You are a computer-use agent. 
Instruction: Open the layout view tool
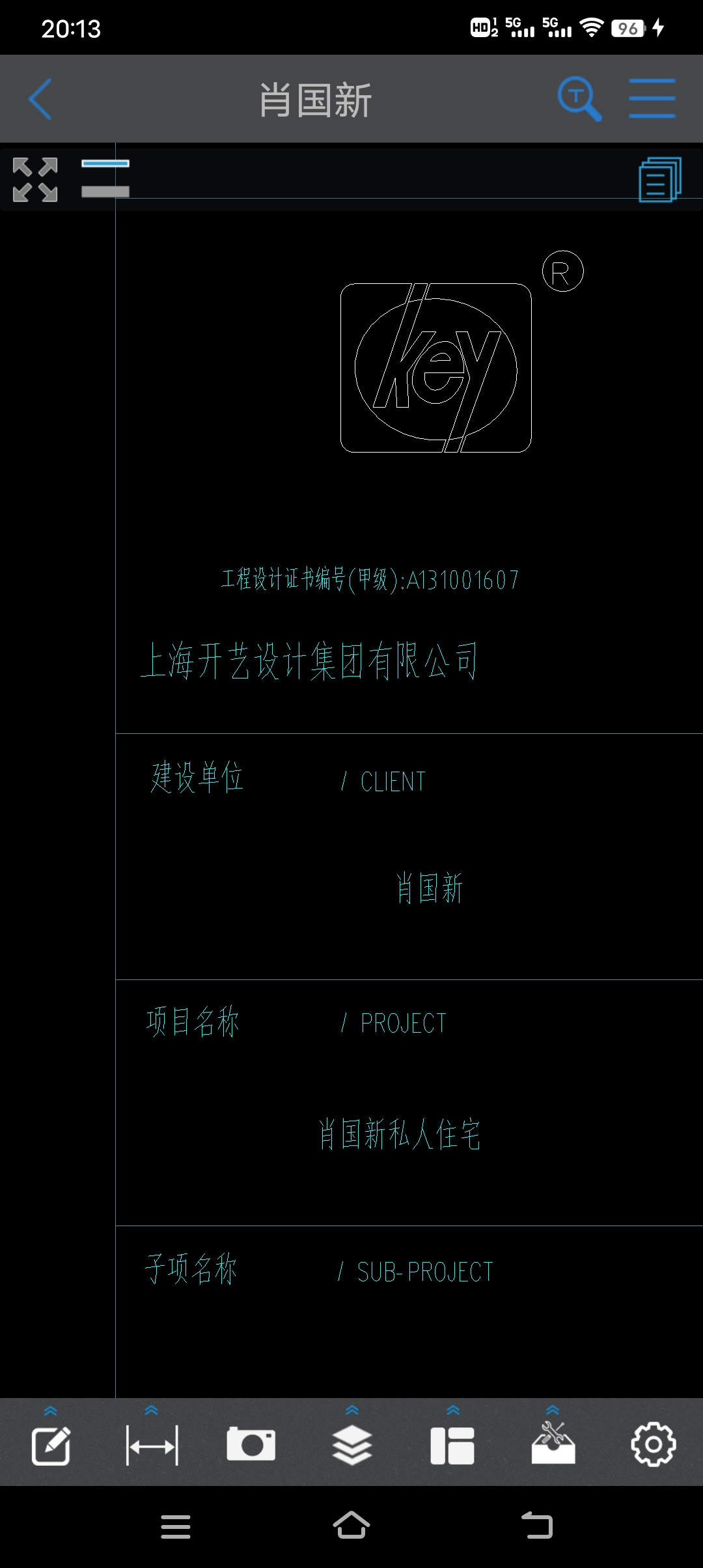pos(452,1446)
